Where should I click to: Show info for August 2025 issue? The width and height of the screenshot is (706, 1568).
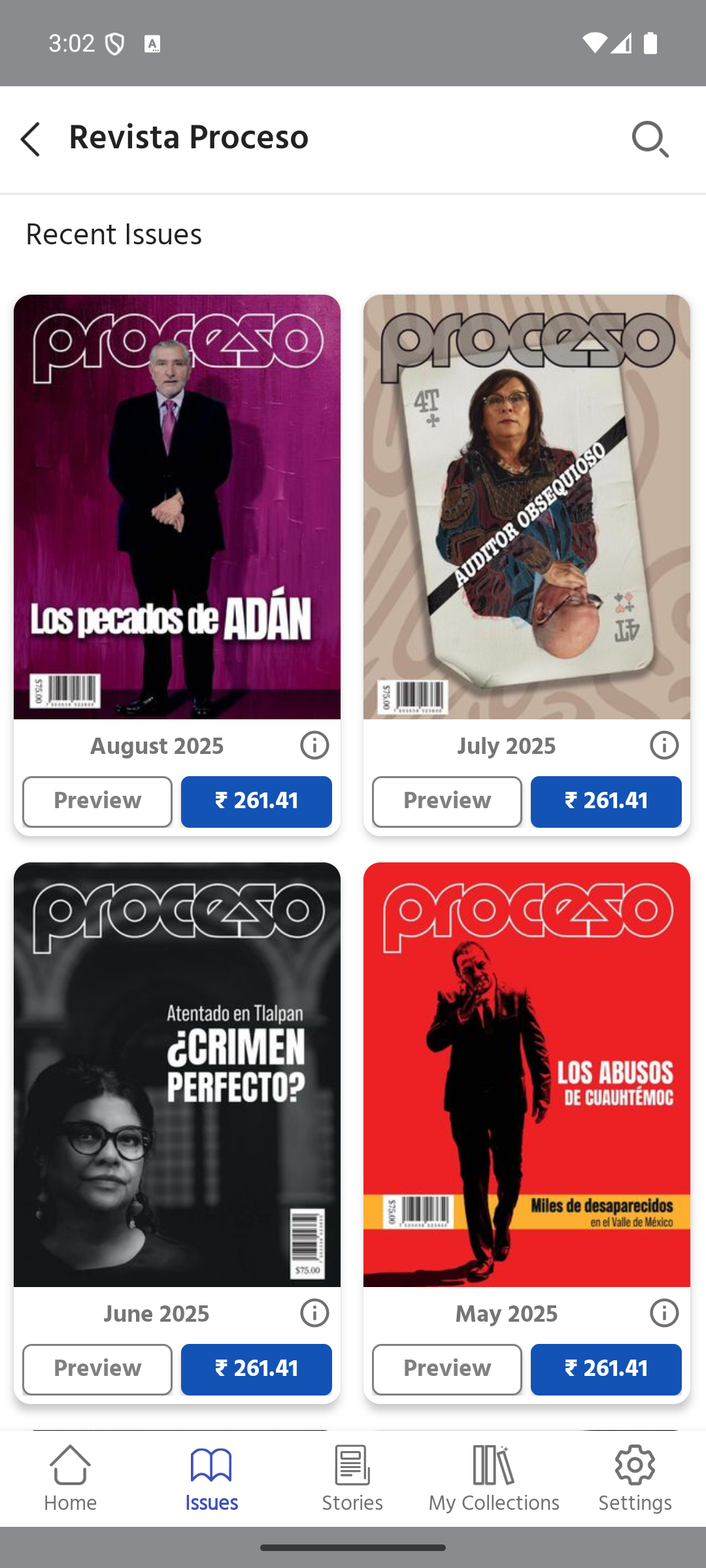tap(314, 745)
